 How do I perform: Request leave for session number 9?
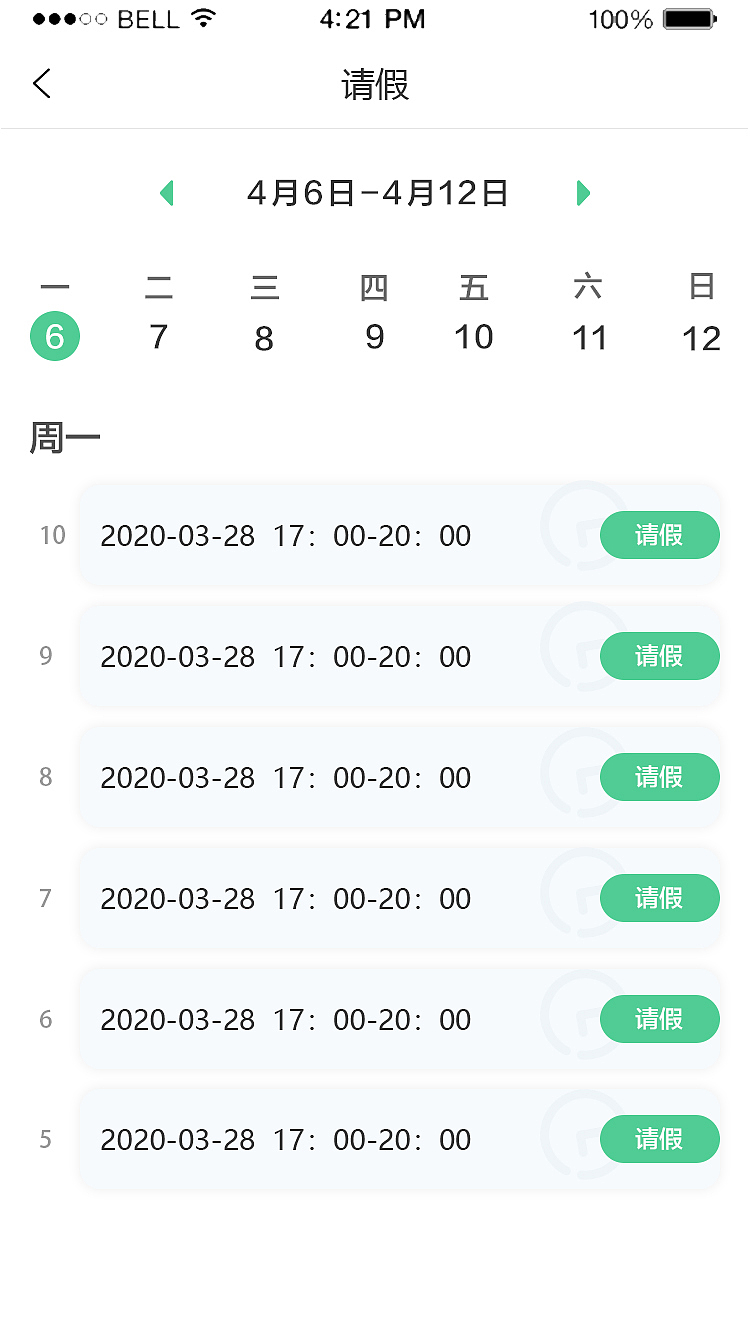tap(659, 656)
